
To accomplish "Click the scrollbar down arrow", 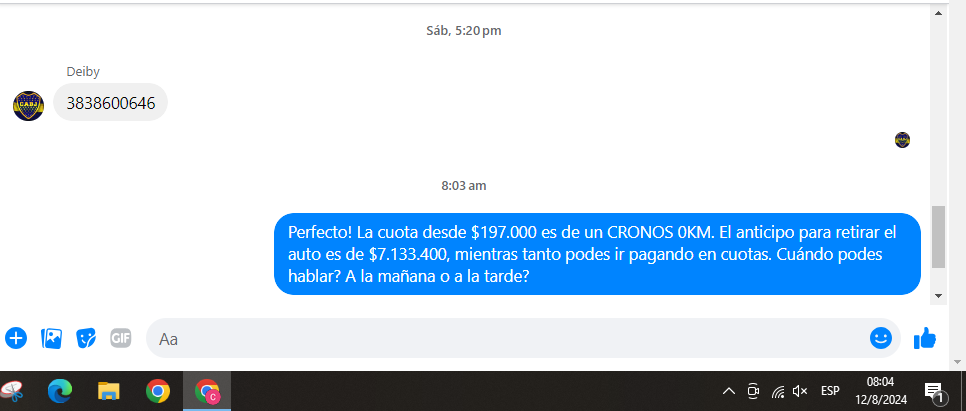I will 938,296.
